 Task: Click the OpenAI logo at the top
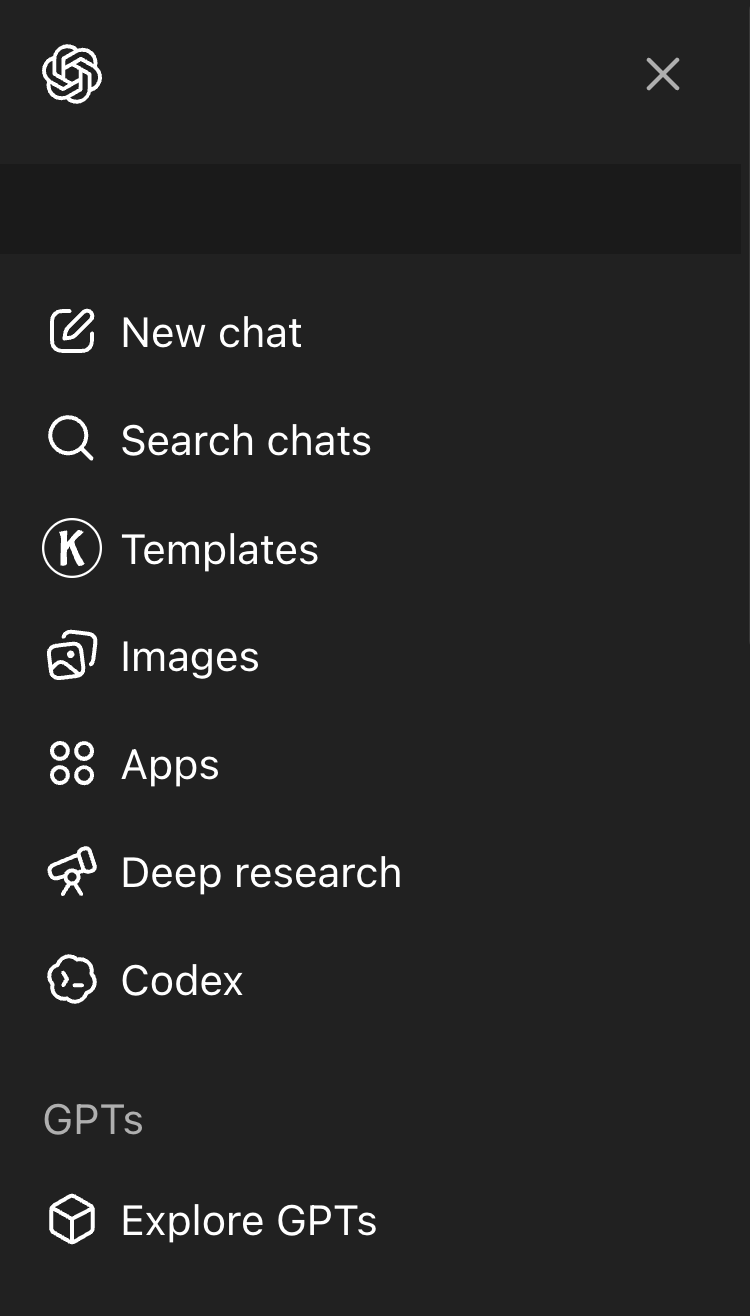point(71,74)
